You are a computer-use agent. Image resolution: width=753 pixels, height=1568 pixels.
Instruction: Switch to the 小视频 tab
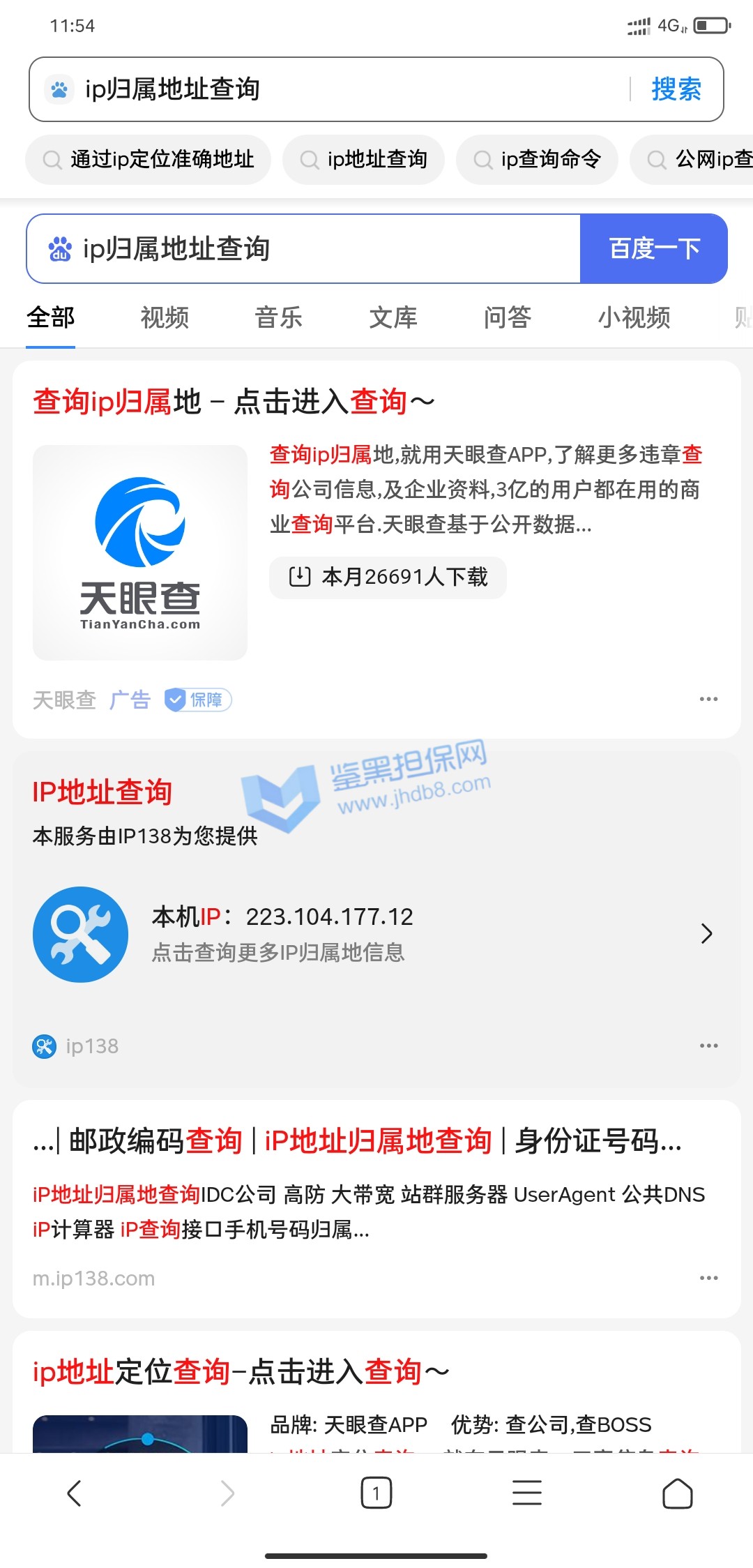[634, 317]
